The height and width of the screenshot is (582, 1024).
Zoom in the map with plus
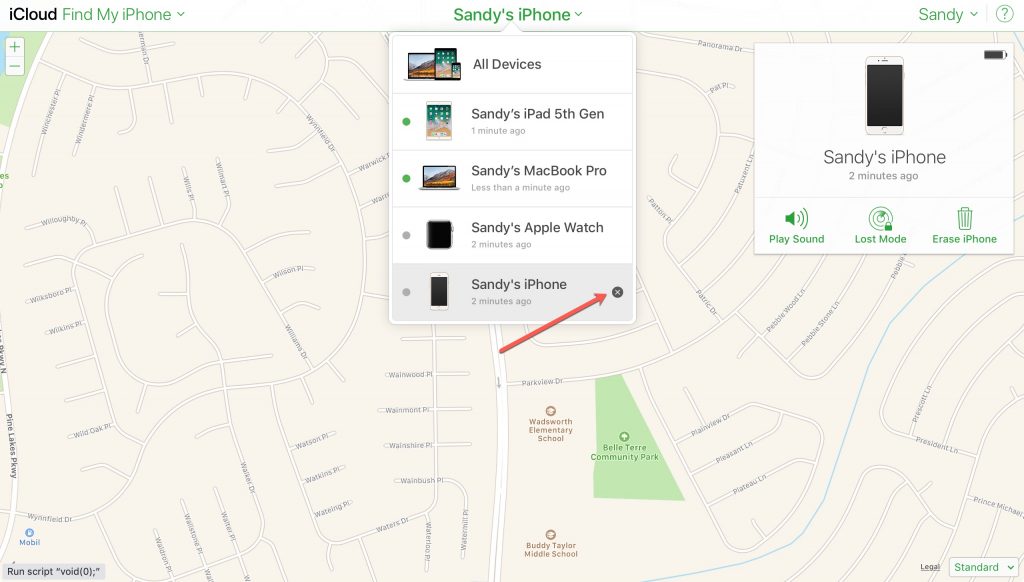click(x=14, y=47)
